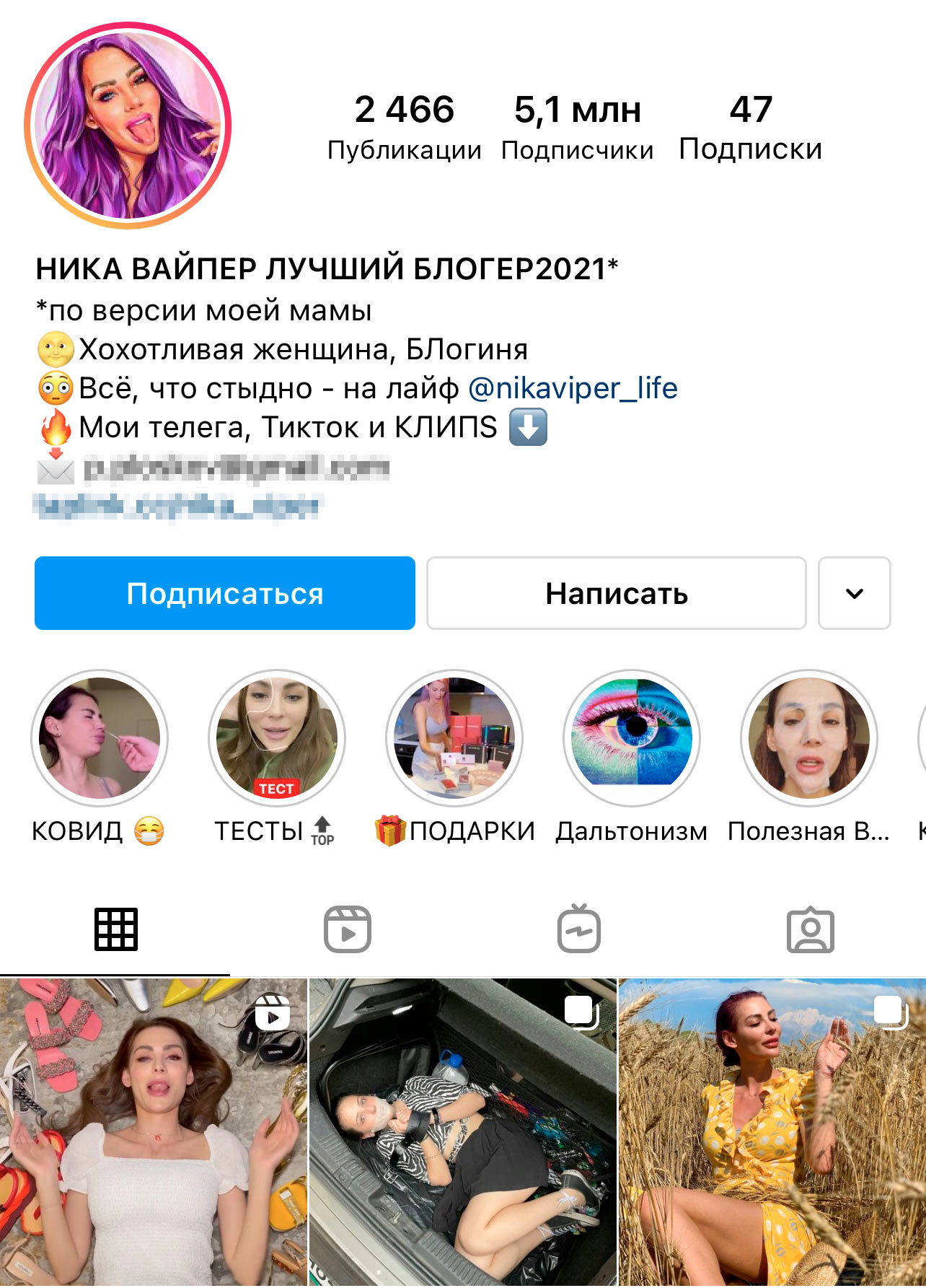Open the Подписки following list
This screenshot has width=926, height=1288.
[750, 127]
